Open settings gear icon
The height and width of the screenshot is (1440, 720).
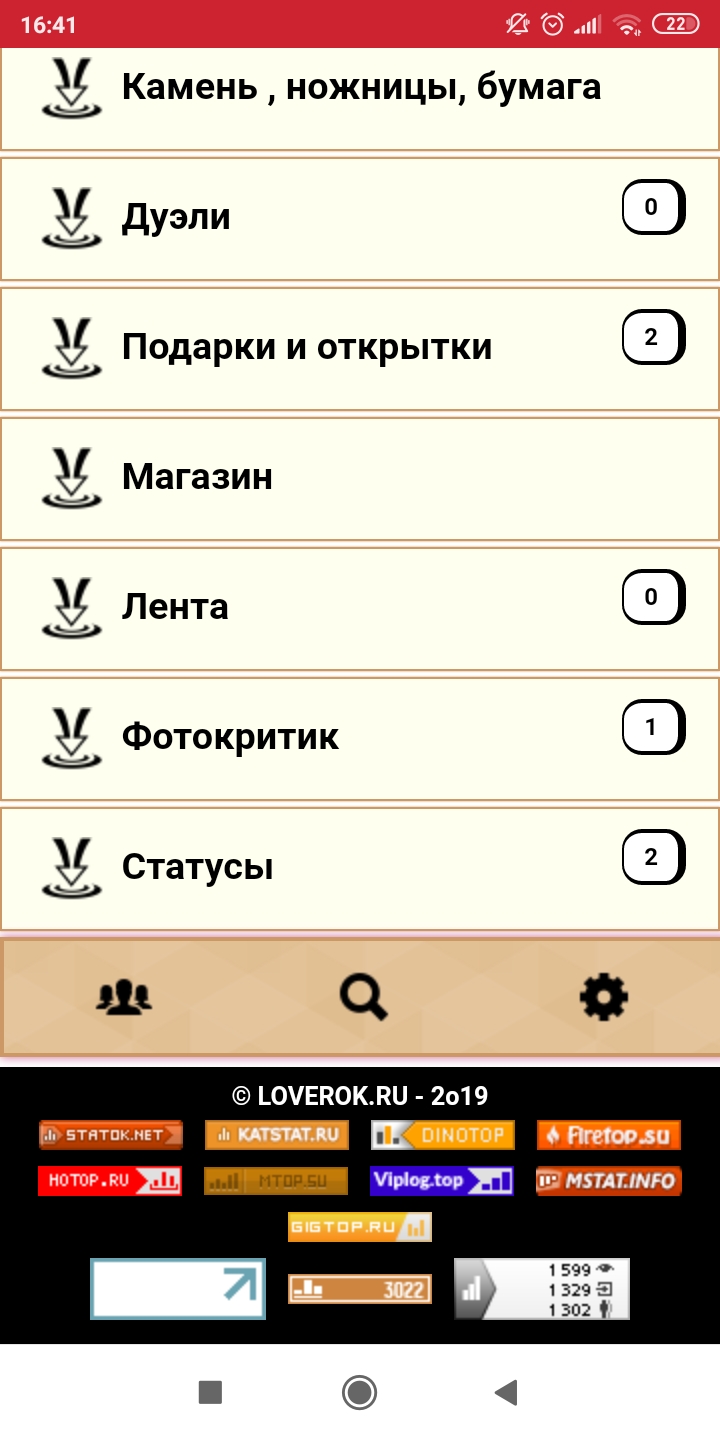click(604, 997)
